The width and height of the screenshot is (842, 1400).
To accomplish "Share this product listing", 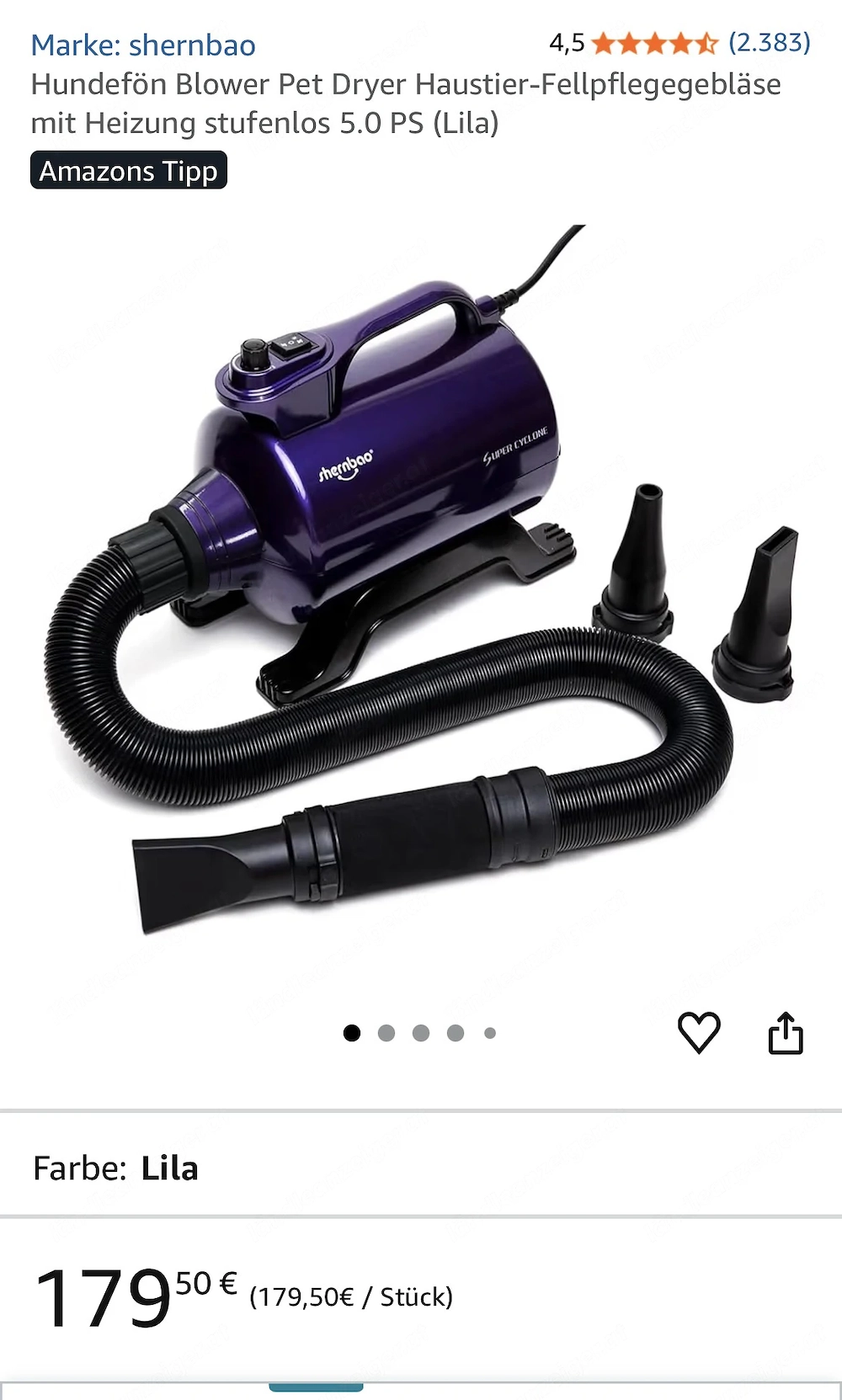I will pos(786,1033).
